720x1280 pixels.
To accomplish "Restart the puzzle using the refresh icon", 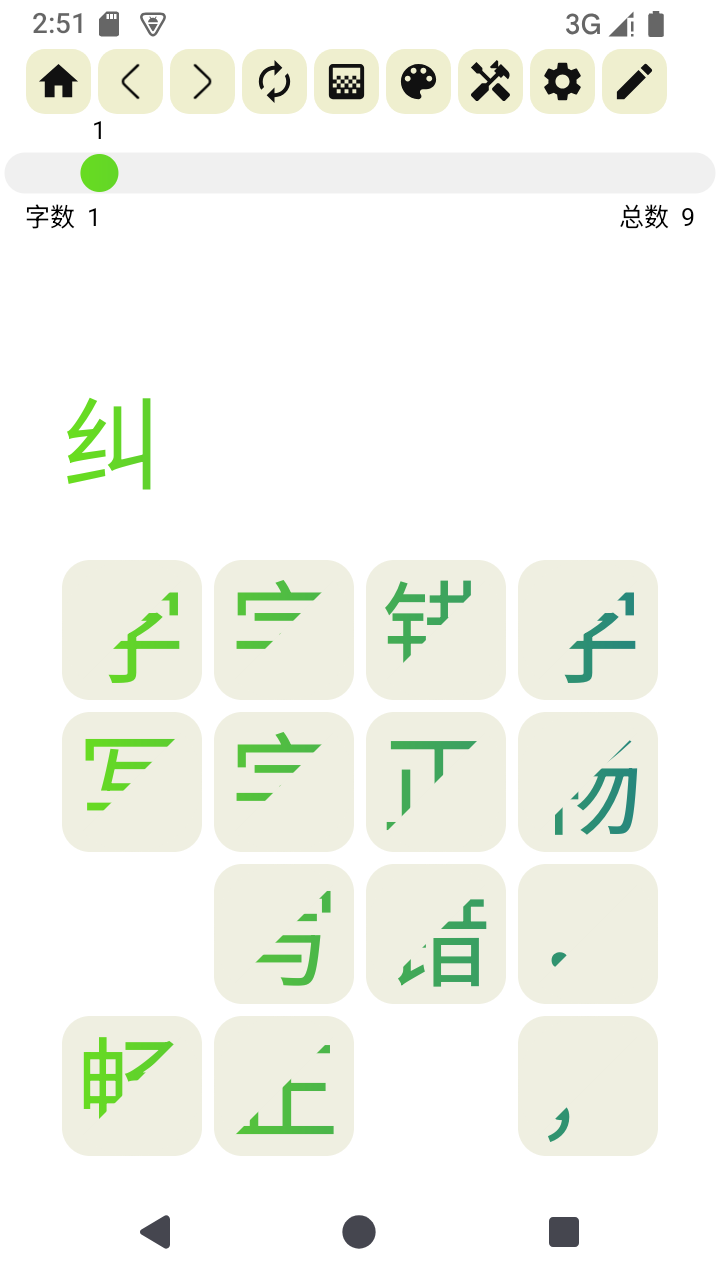I will click(x=273, y=82).
